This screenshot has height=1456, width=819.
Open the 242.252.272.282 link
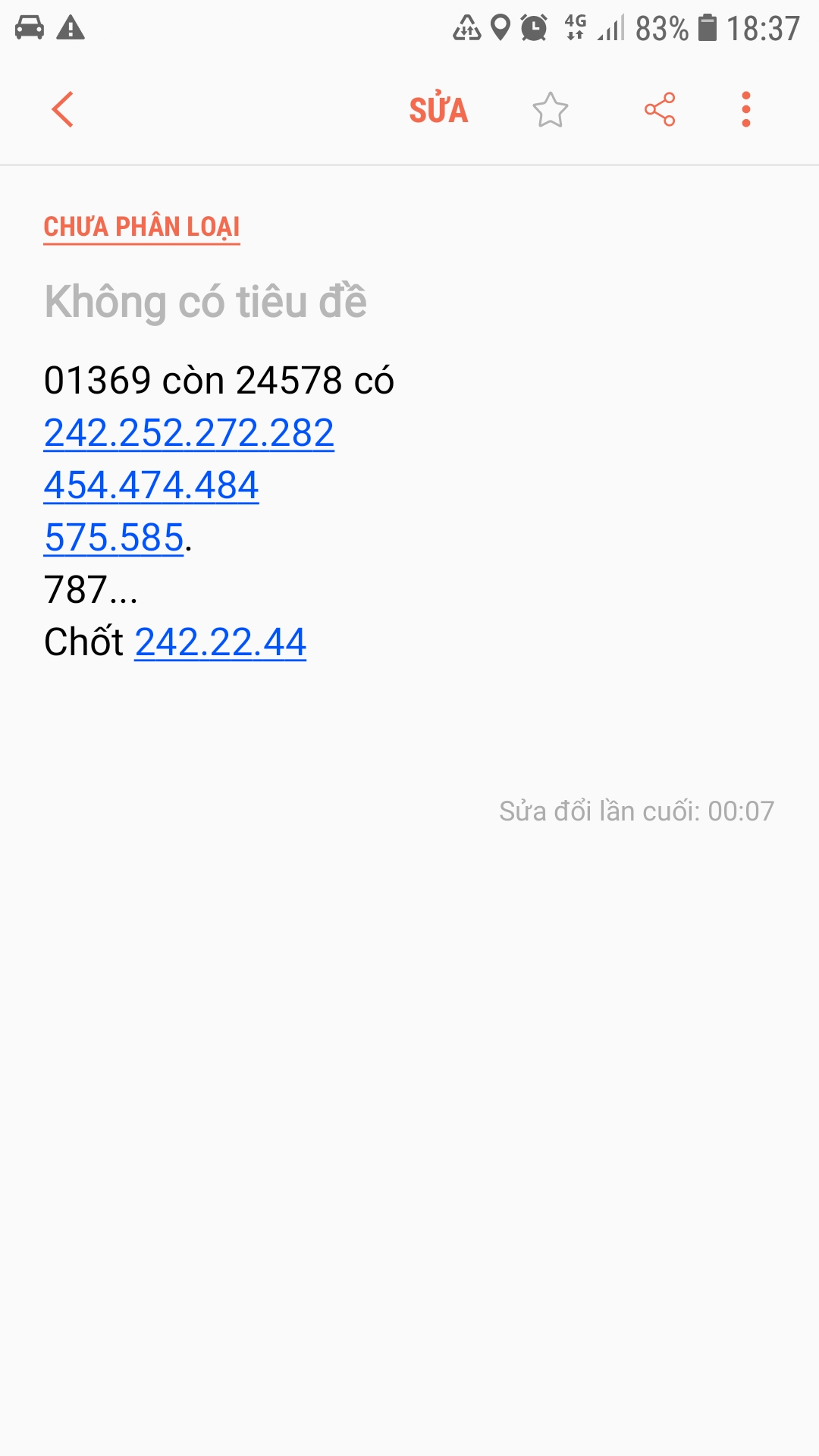pos(189,433)
